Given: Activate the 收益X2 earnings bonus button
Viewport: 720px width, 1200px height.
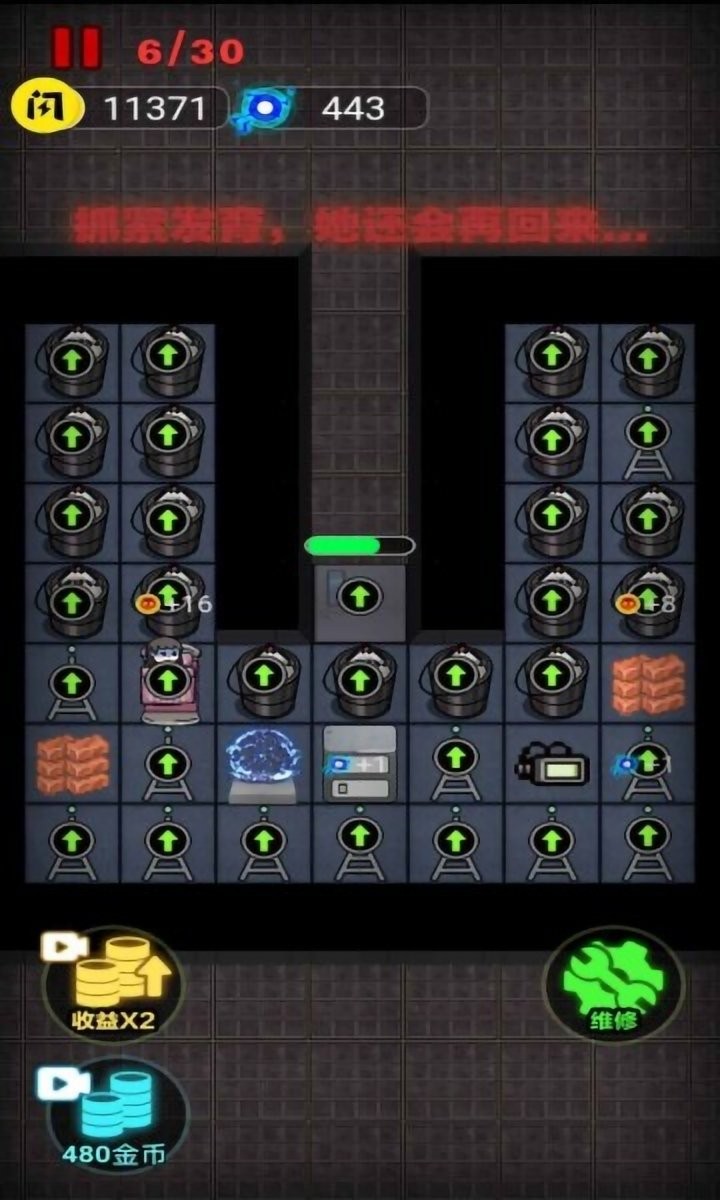Looking at the screenshot, I should point(113,985).
